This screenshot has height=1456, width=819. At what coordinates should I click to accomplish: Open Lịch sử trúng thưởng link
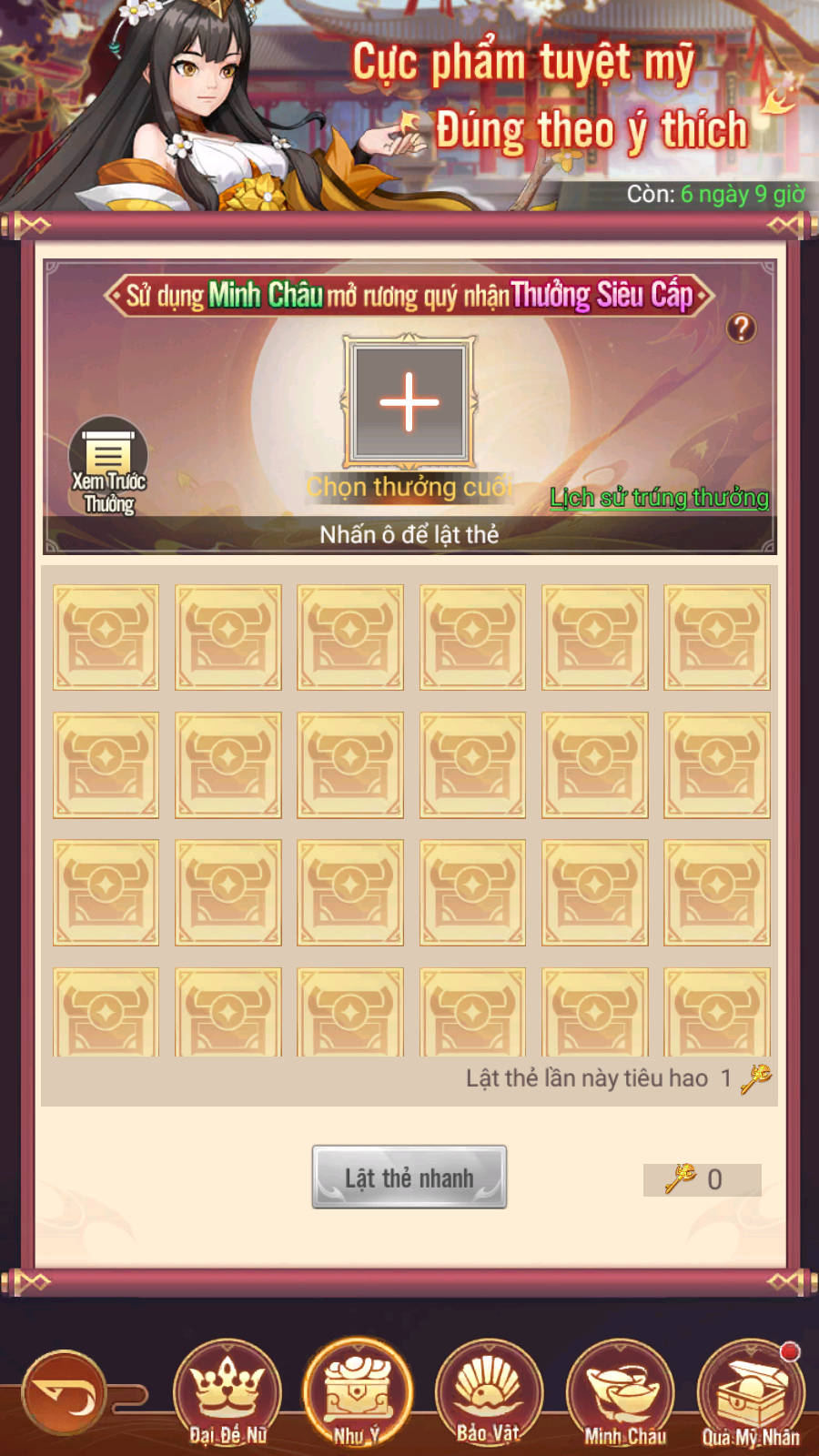point(659,497)
